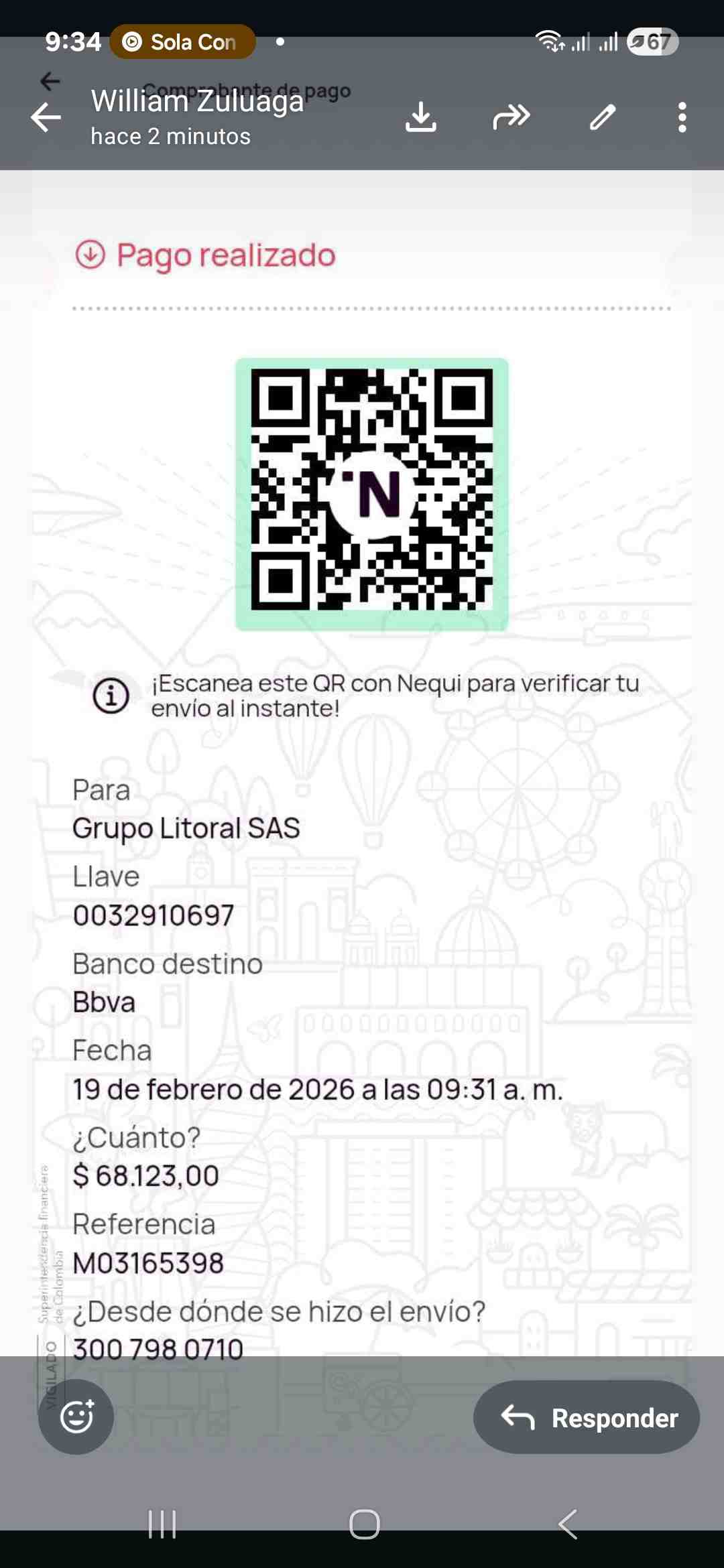Download the payment receipt image
The image size is (724, 1568).
[x=421, y=117]
